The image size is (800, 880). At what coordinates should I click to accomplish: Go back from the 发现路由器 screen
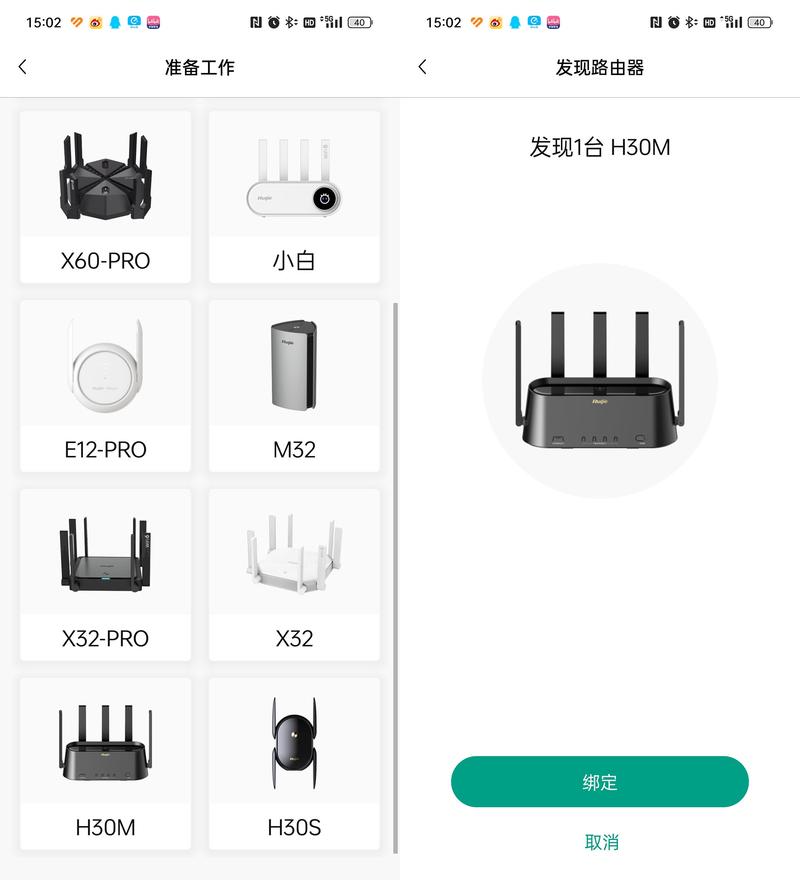pos(422,67)
